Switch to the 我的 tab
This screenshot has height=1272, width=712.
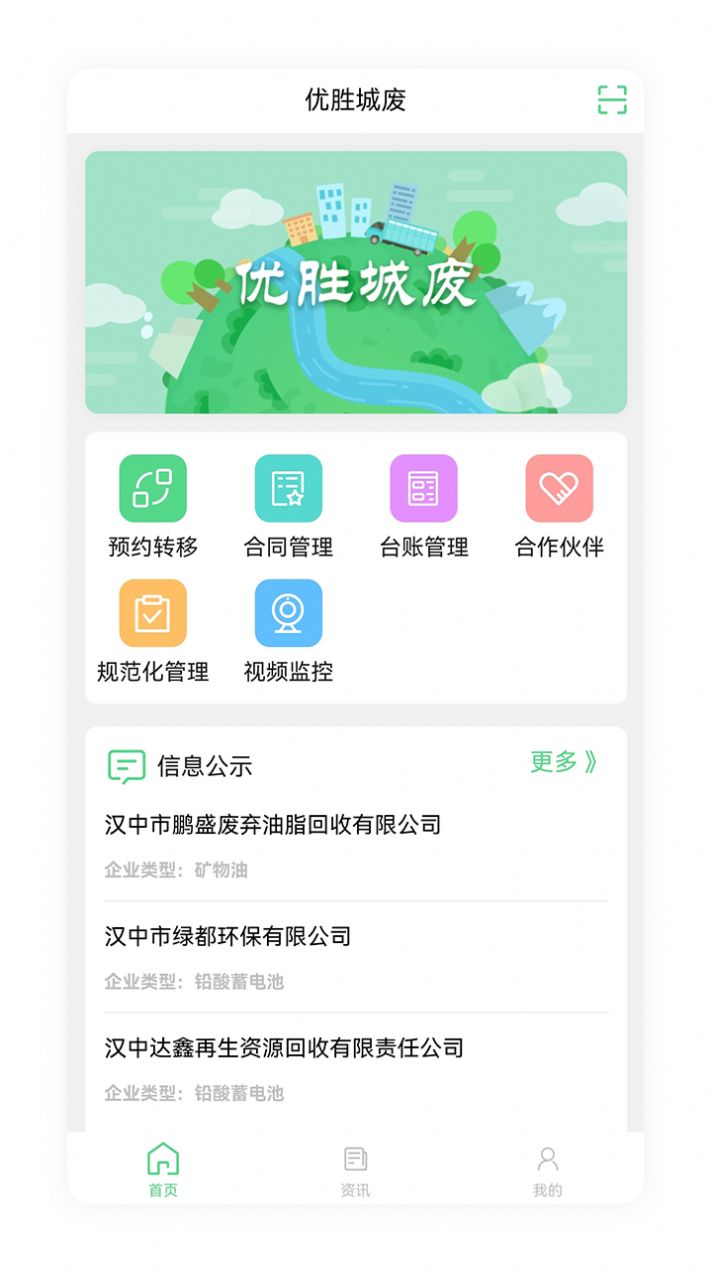click(x=547, y=1169)
